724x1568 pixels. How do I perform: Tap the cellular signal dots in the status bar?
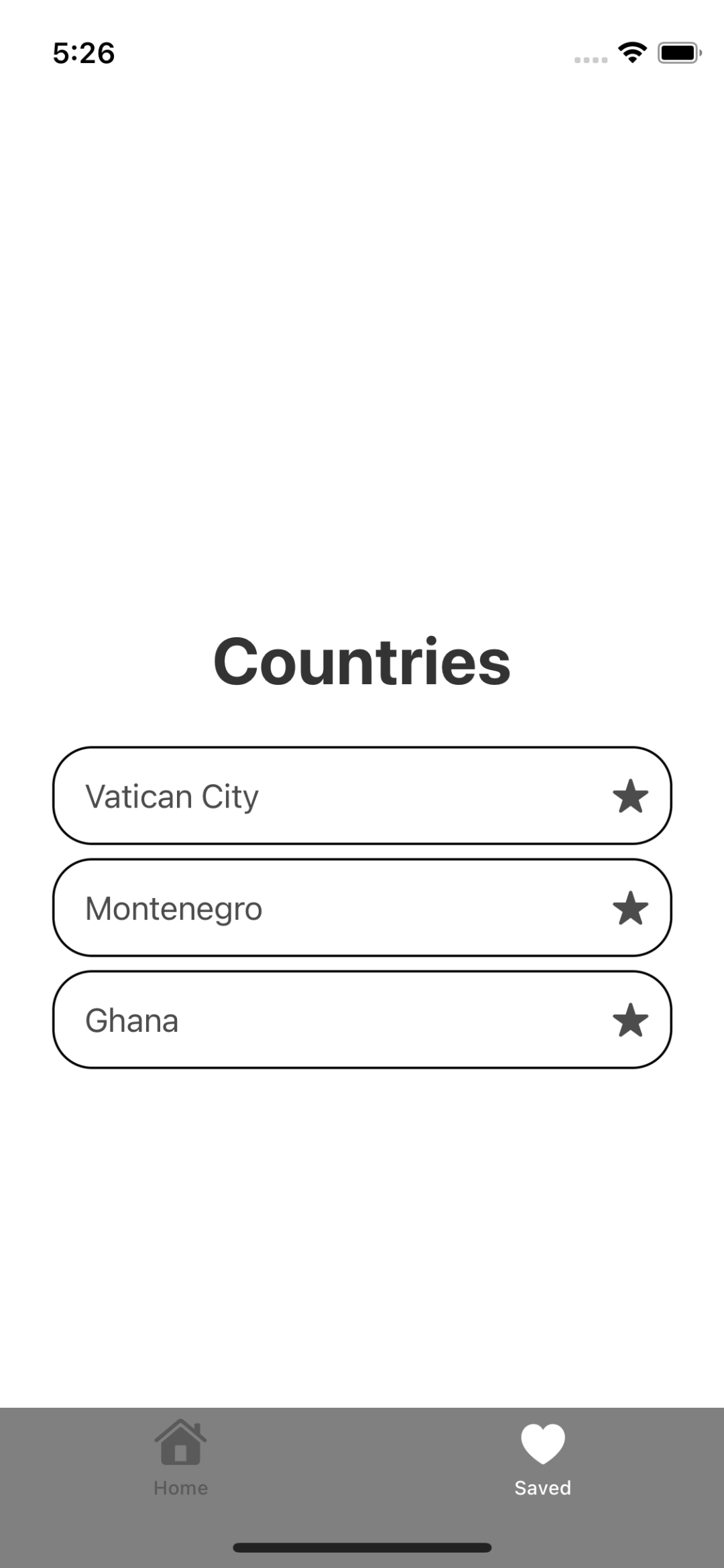click(x=590, y=59)
